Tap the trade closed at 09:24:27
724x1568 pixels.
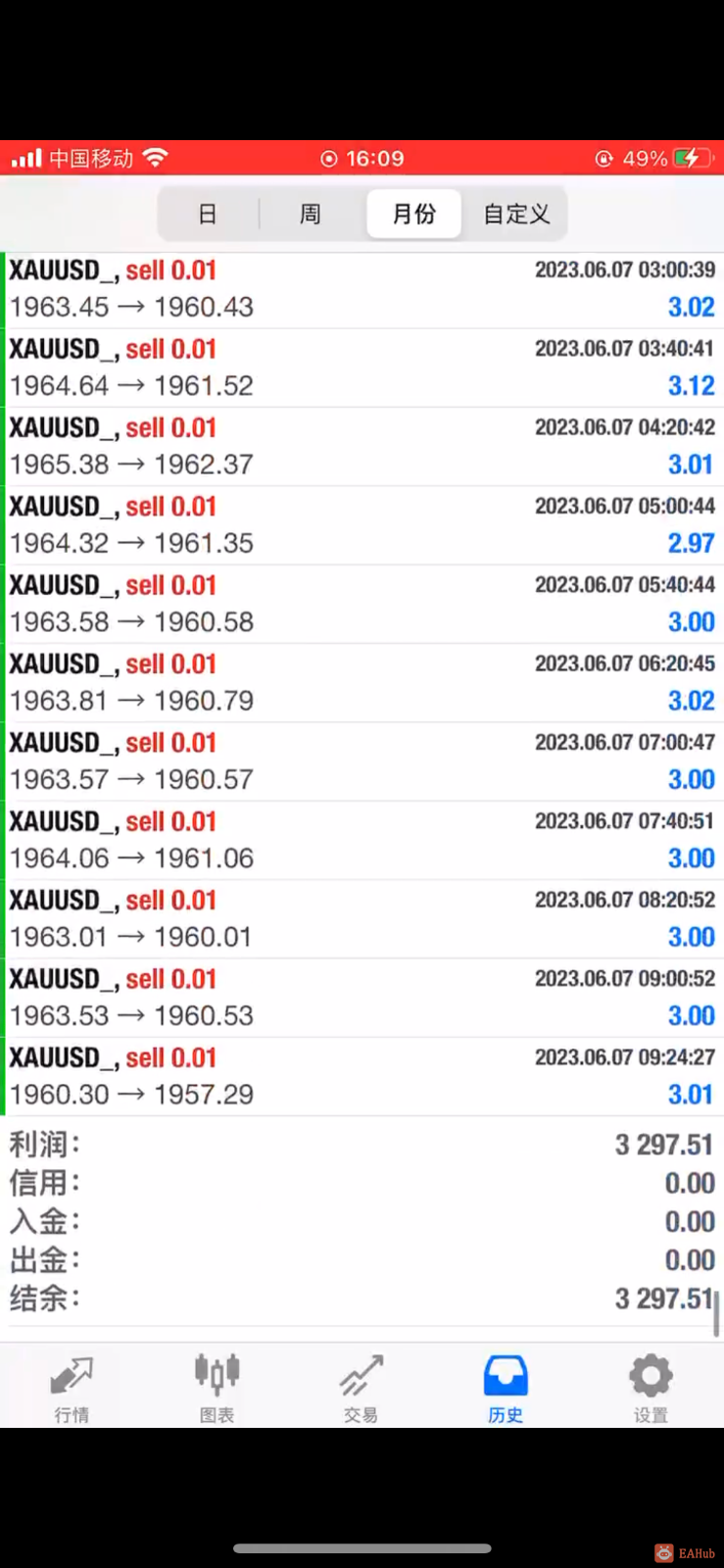coord(362,1076)
